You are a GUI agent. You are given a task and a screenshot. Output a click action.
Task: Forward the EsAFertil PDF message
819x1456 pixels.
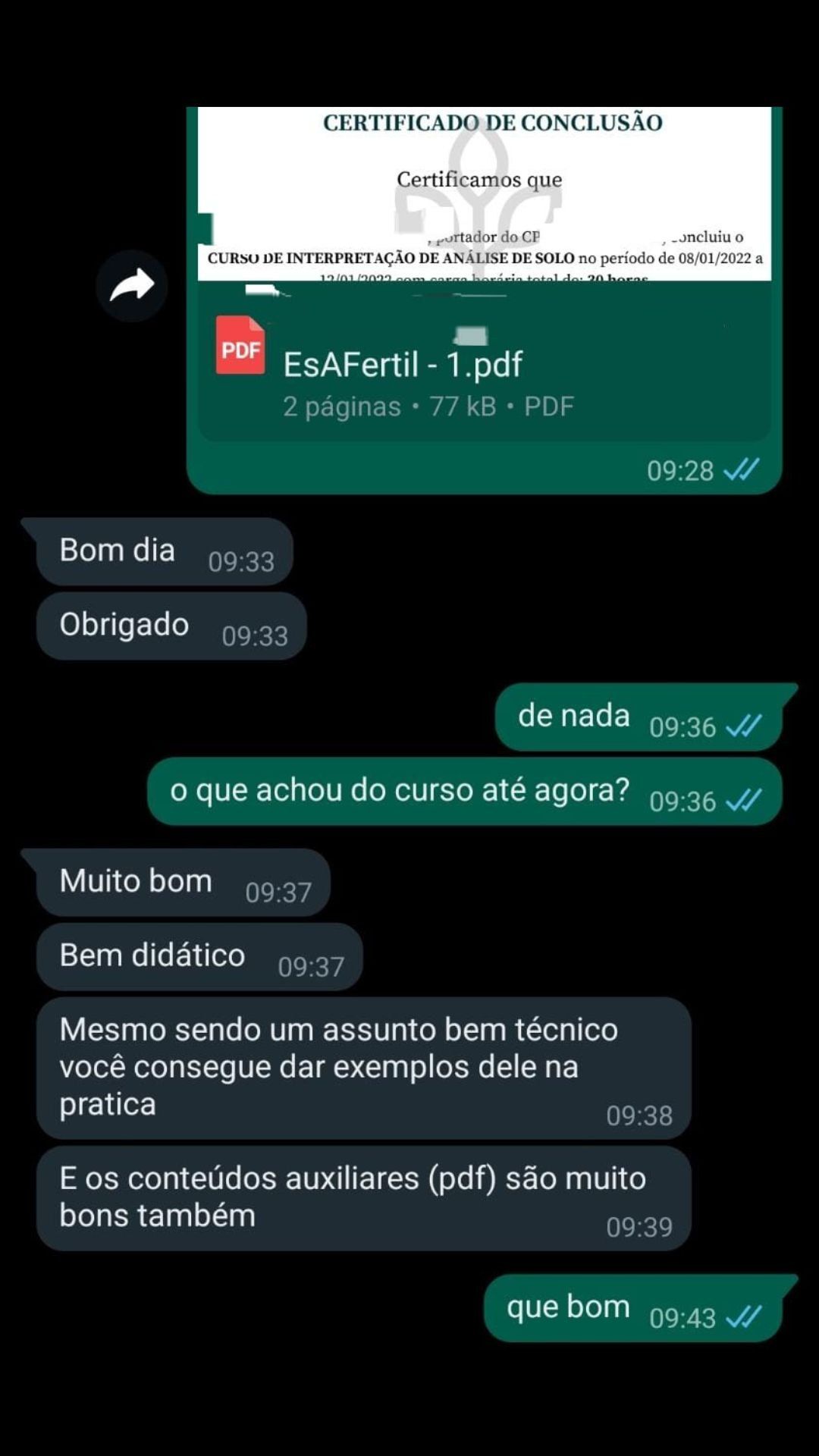[x=131, y=286]
